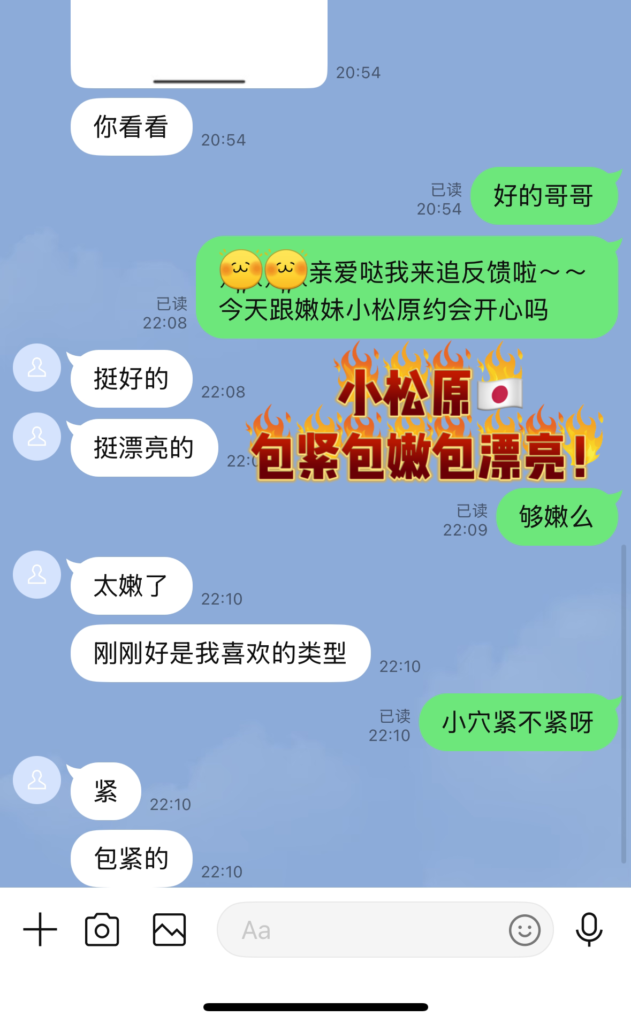Open the photo gallery picker

pyautogui.click(x=169, y=930)
